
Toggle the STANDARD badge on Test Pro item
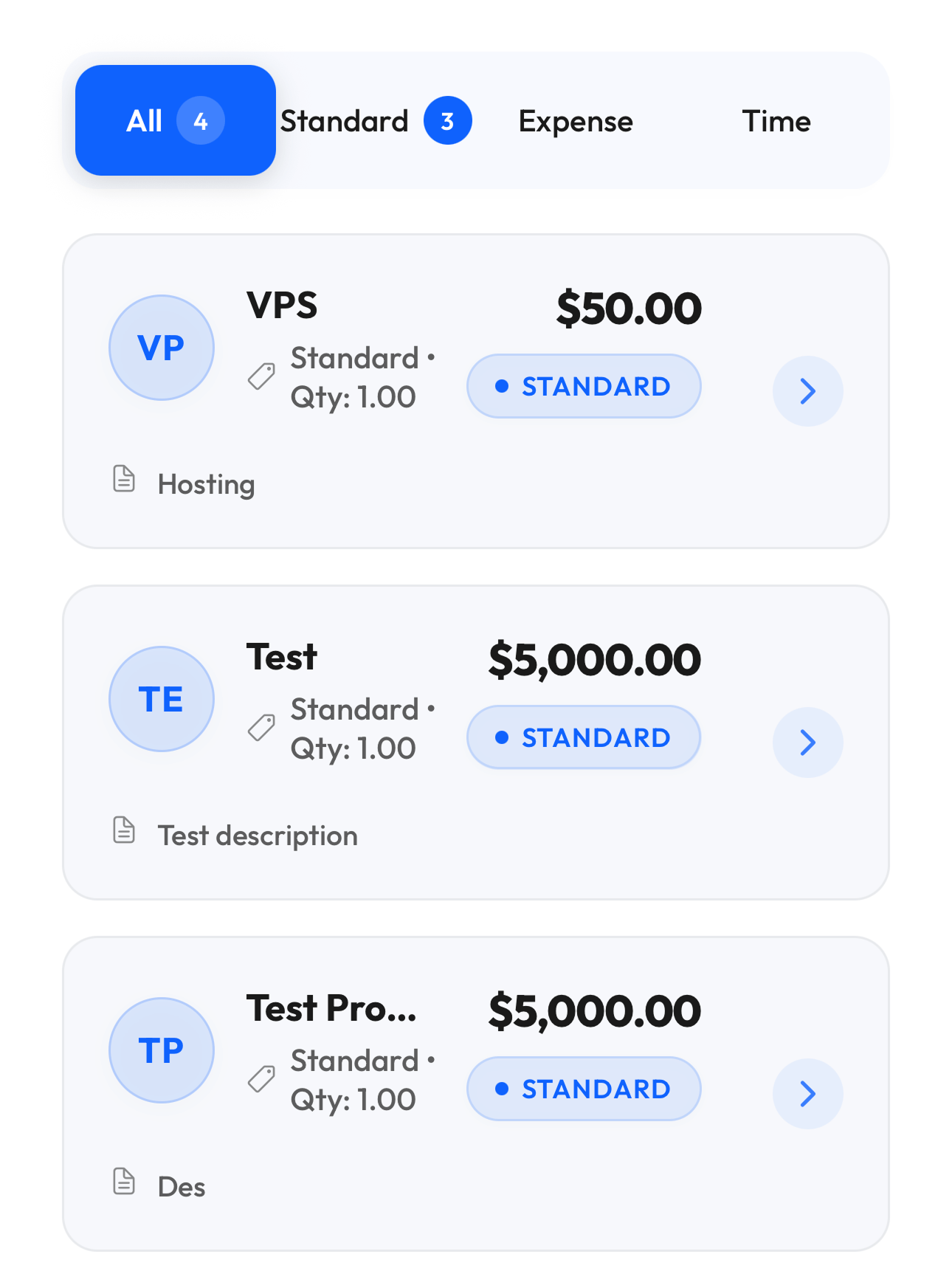583,1088
